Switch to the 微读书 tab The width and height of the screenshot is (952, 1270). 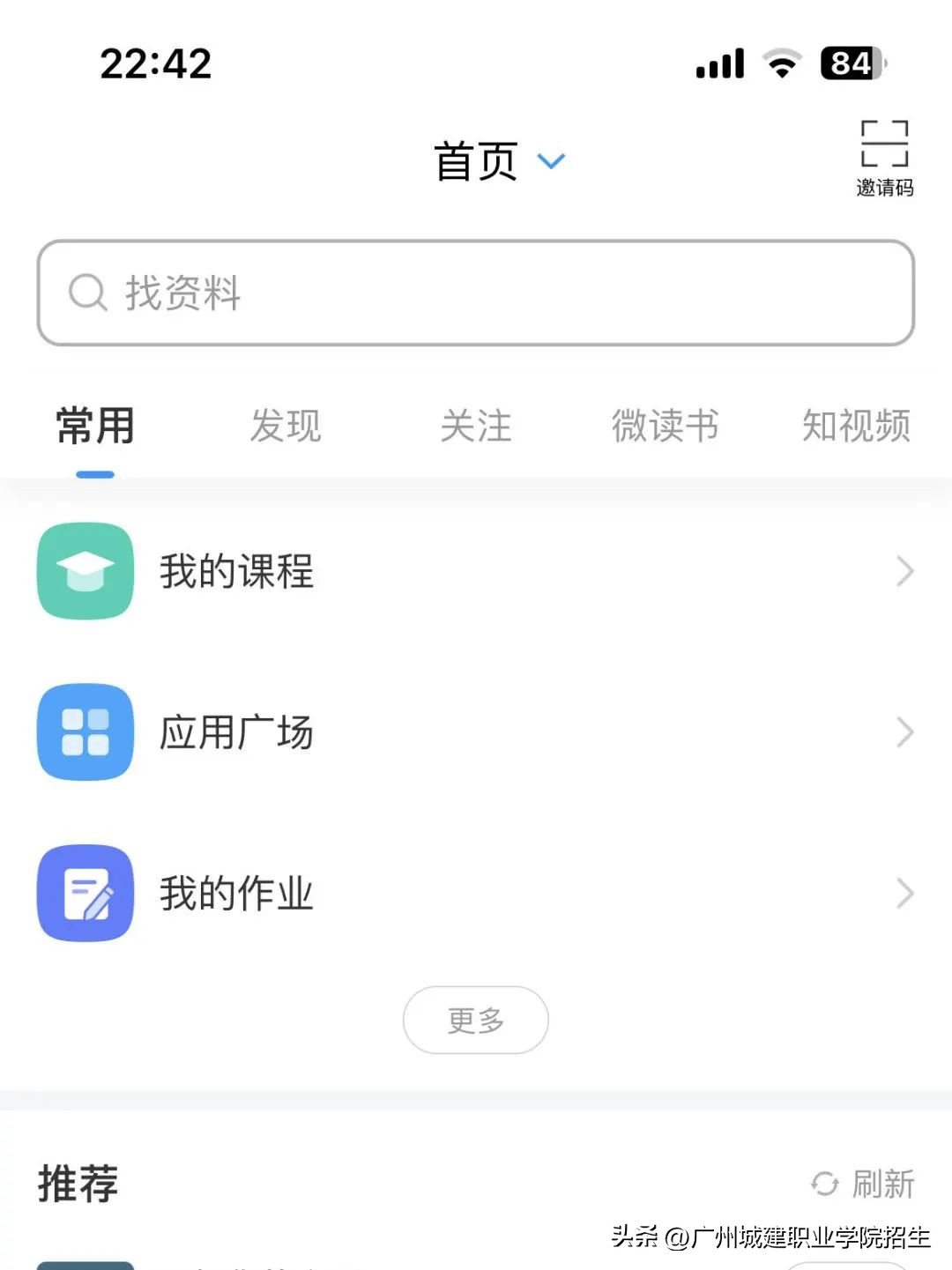[x=666, y=426]
